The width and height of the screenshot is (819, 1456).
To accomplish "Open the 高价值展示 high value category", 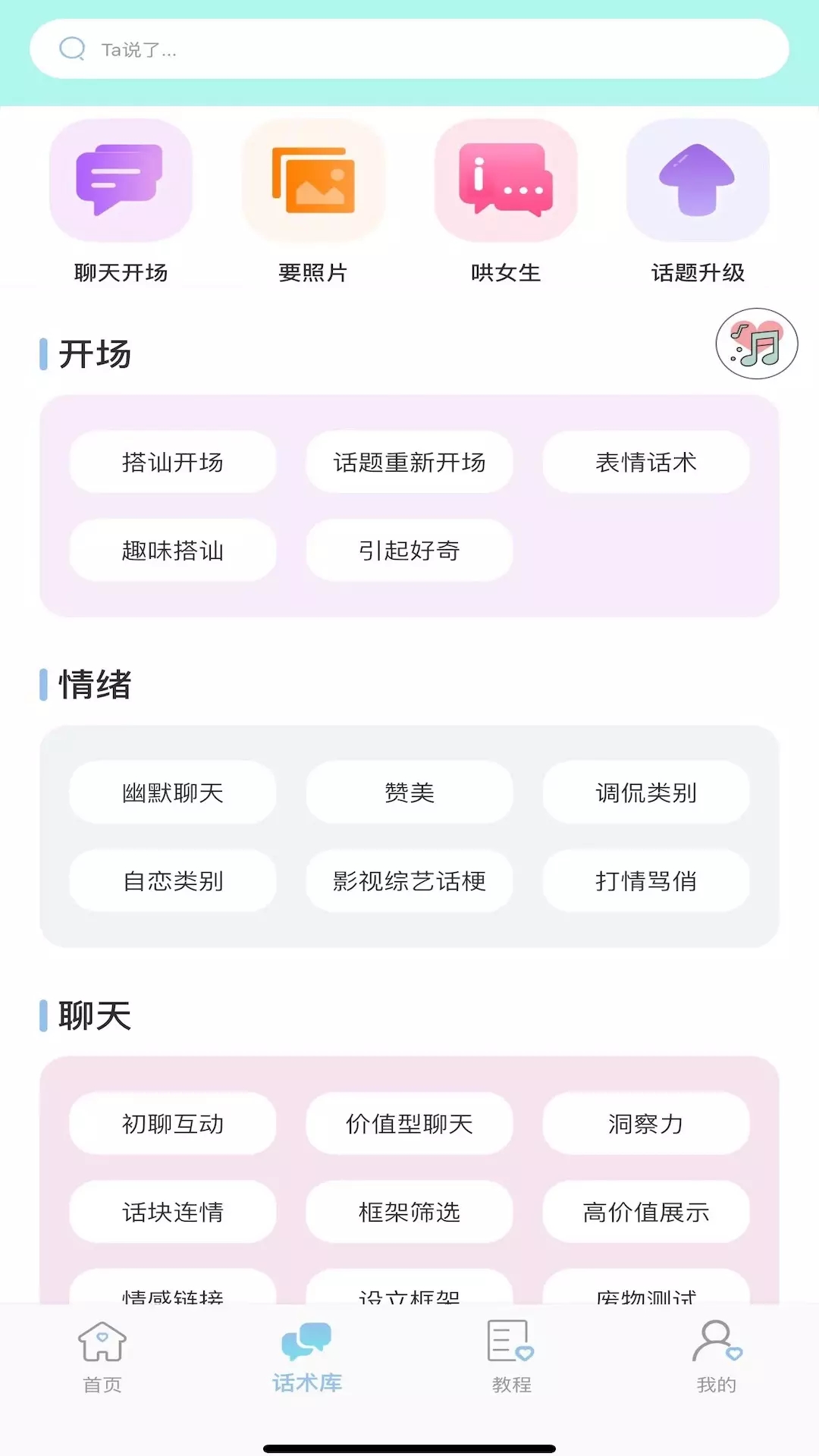I will pos(645,1213).
